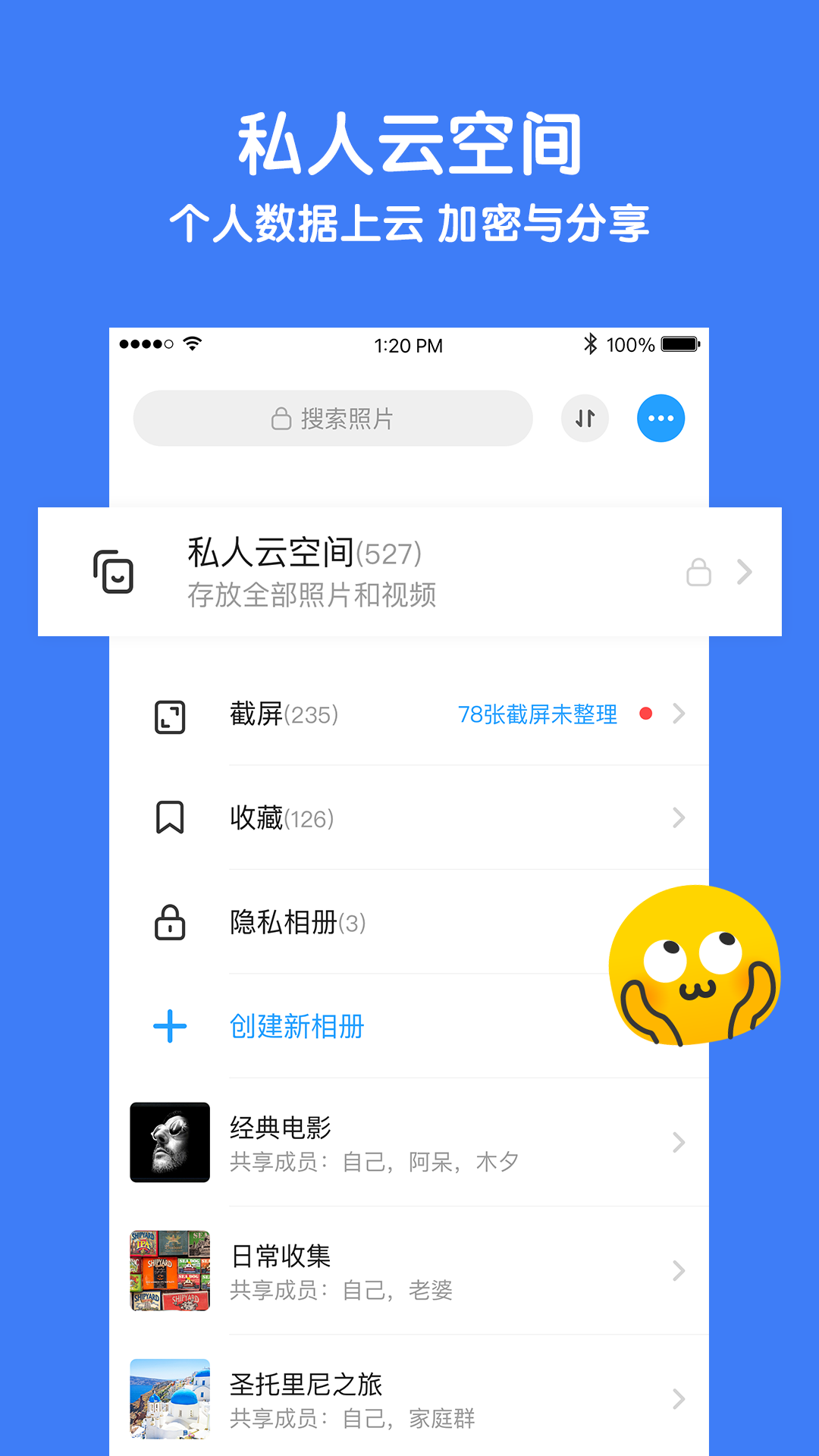Click 创建新相册 to create an album

point(297,1027)
